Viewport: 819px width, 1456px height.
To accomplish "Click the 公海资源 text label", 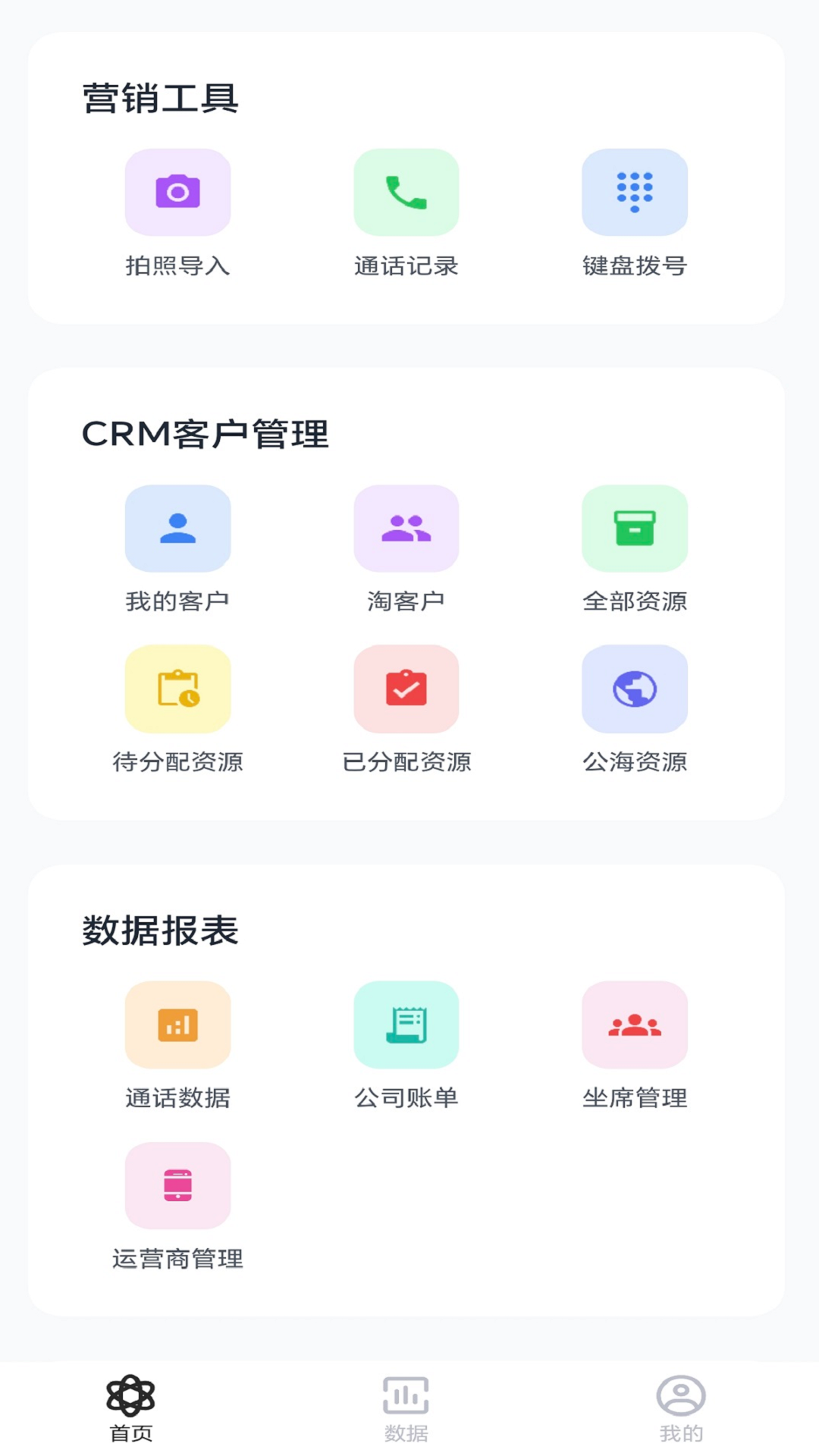I will pyautogui.click(x=635, y=762).
